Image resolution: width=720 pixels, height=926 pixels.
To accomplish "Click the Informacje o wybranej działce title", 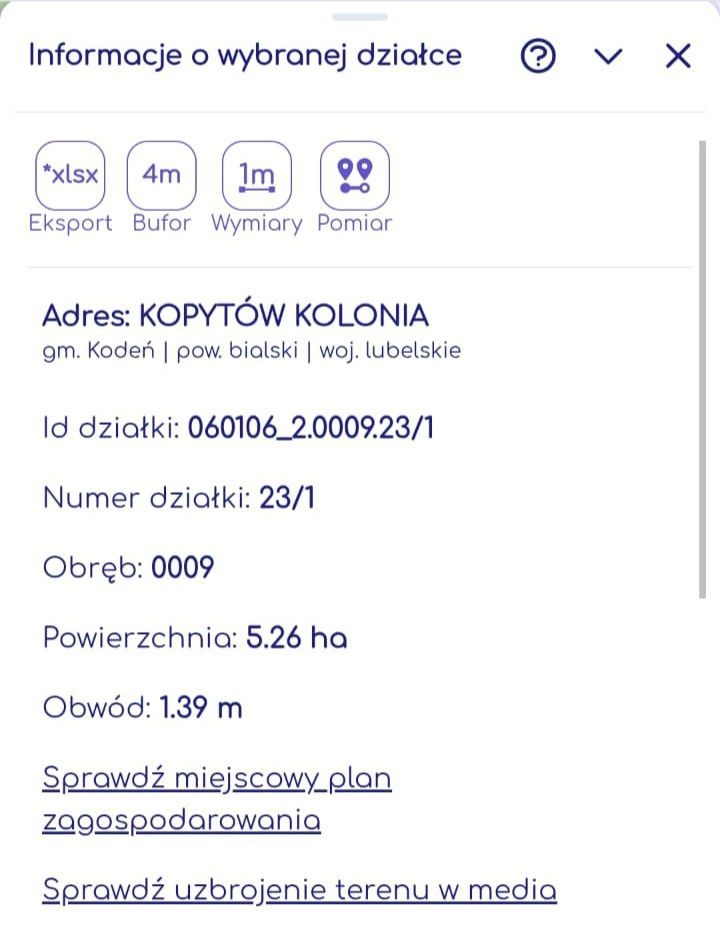I will [x=244, y=55].
